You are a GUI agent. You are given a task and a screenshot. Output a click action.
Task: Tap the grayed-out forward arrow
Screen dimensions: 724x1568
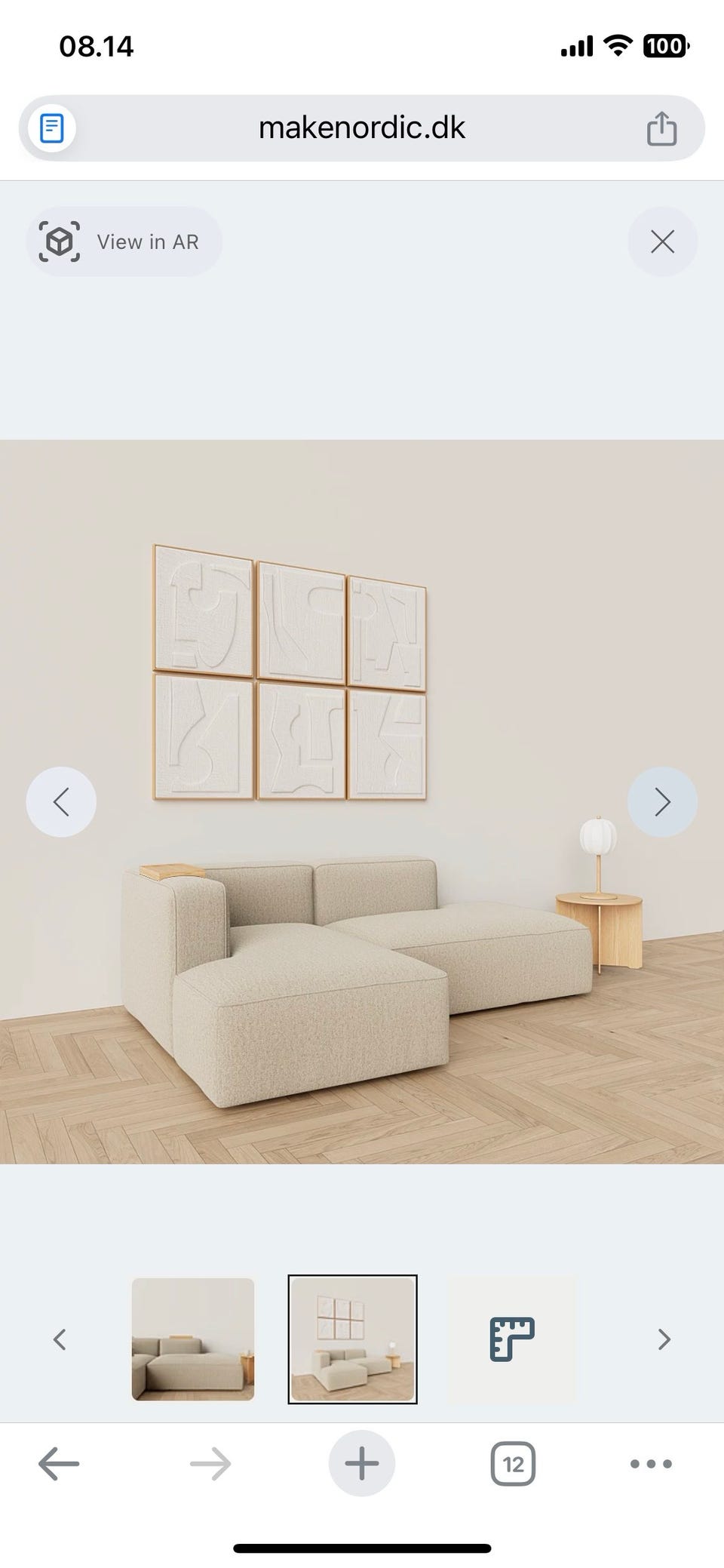[210, 1462]
